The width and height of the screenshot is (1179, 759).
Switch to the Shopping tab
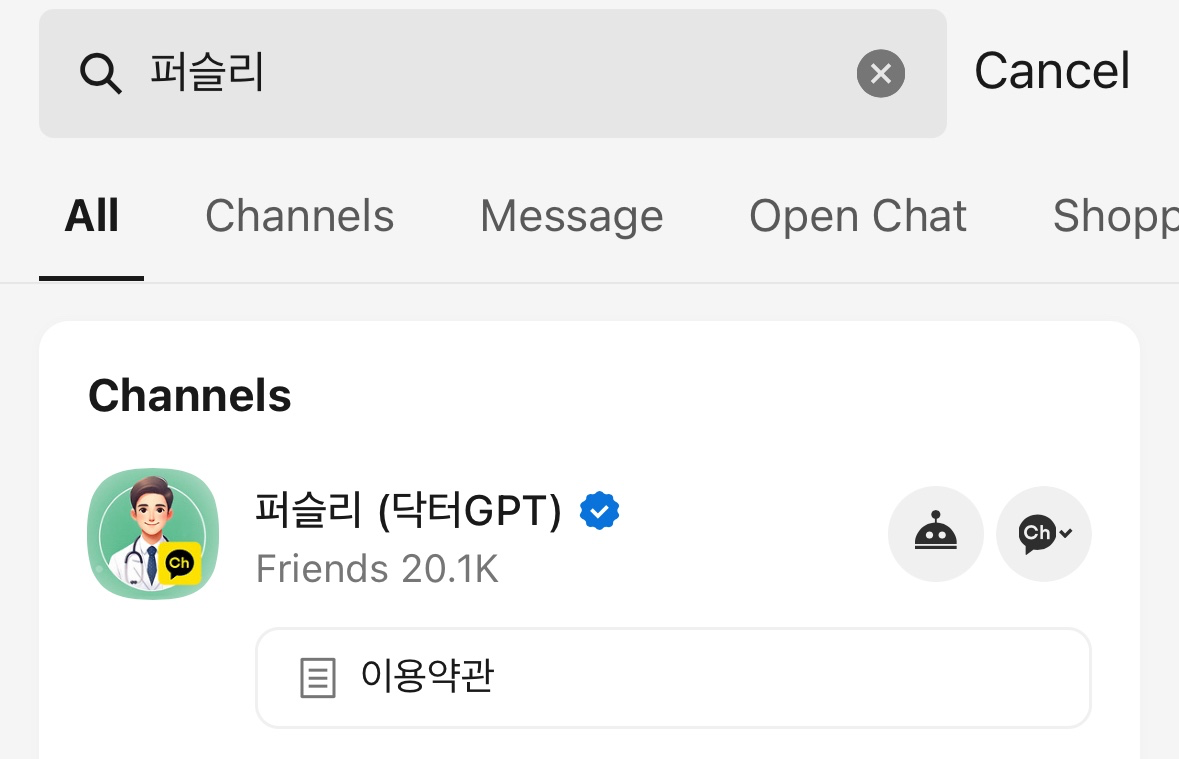click(1115, 216)
